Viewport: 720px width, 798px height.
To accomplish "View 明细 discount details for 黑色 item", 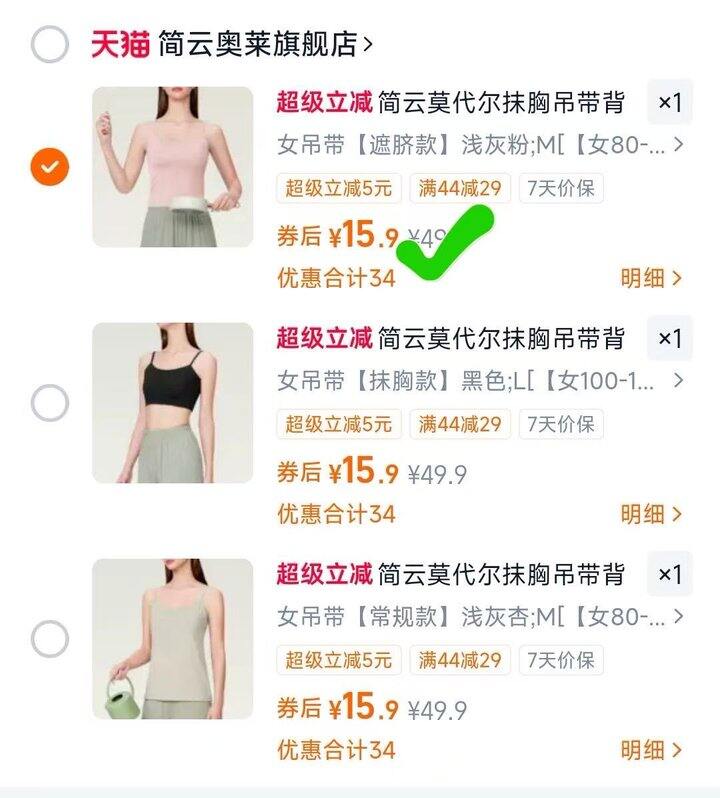I will pos(651,514).
